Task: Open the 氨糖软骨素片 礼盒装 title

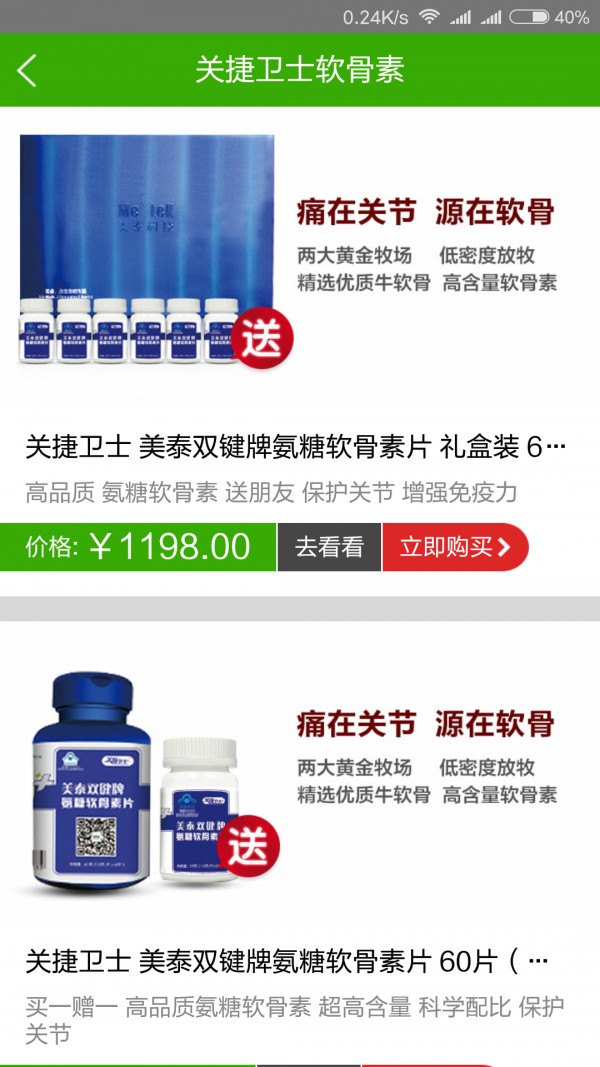Action: coord(295,447)
